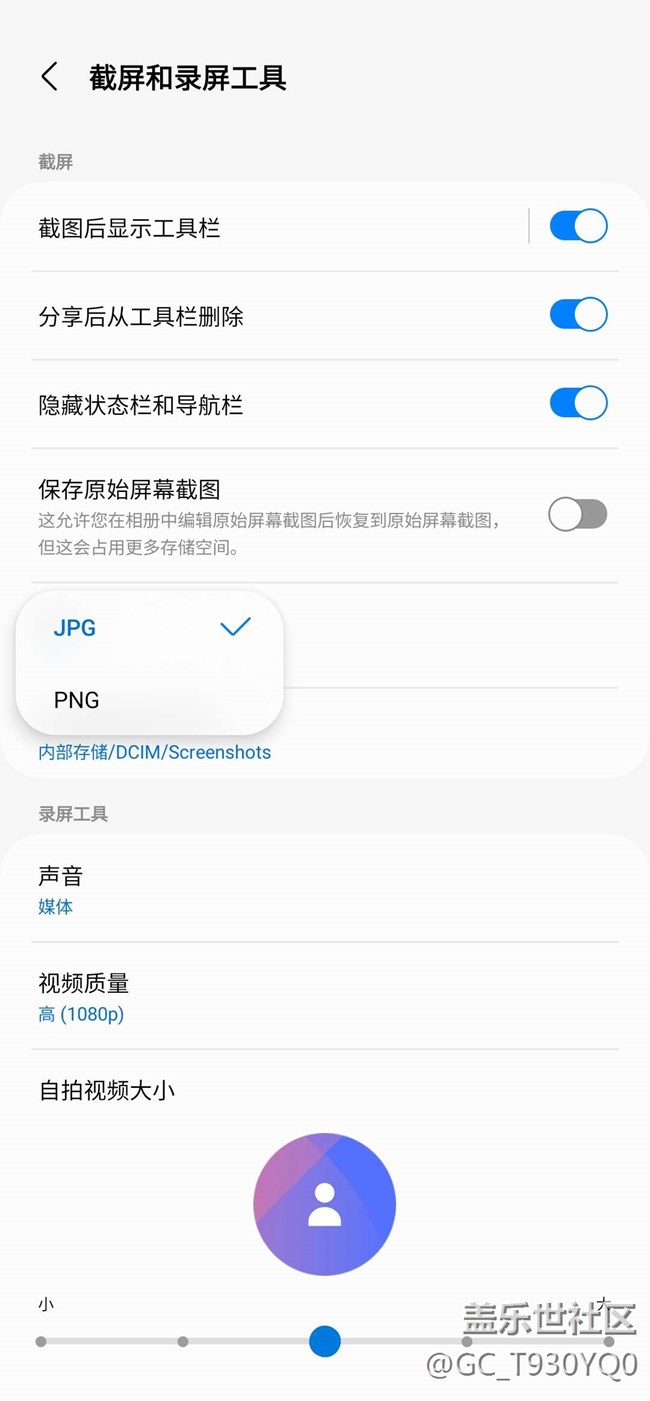Select JPG format option
The width and height of the screenshot is (650, 1401).
[150, 628]
